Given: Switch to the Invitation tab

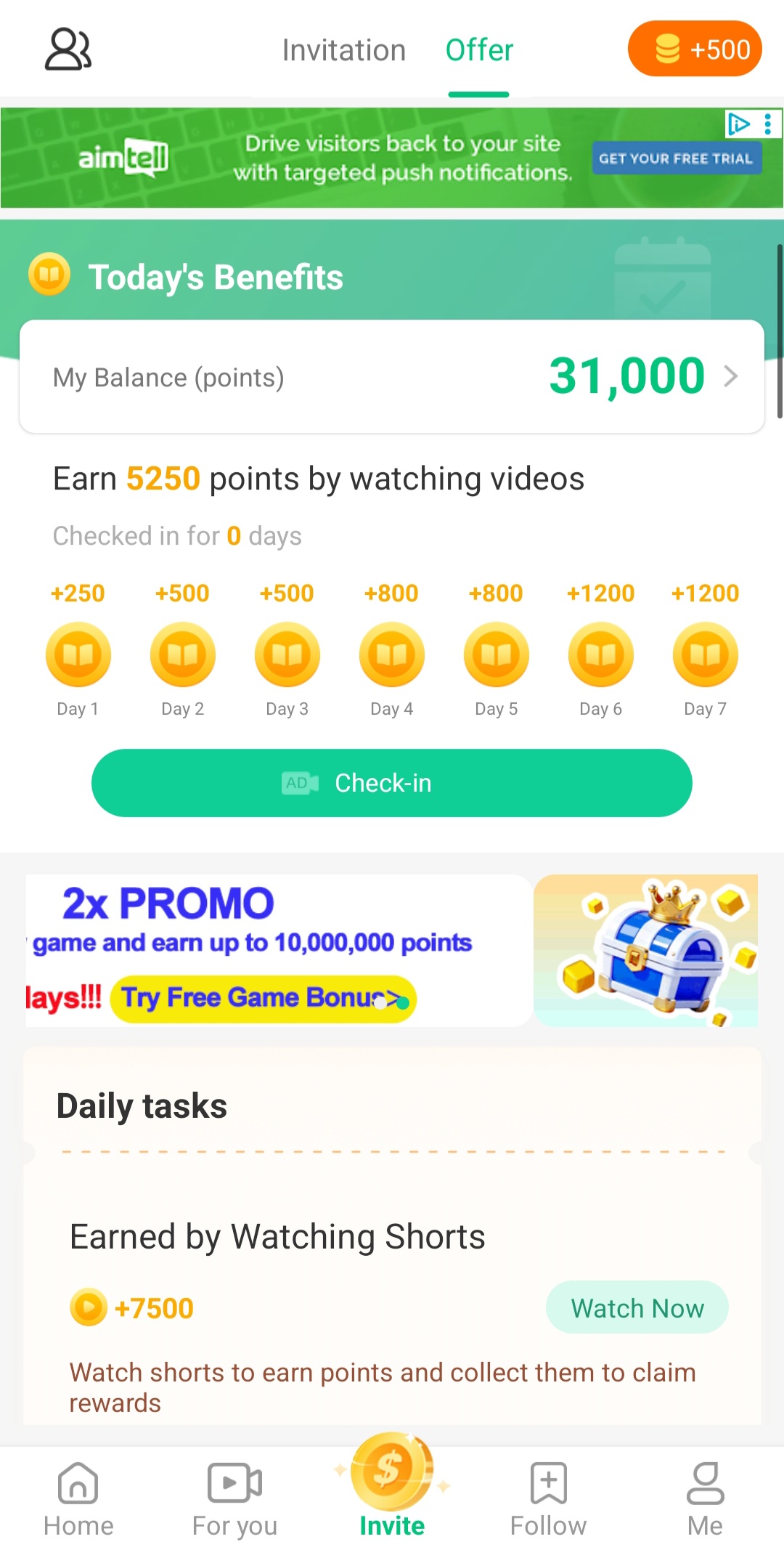Looking at the screenshot, I should [x=343, y=50].
